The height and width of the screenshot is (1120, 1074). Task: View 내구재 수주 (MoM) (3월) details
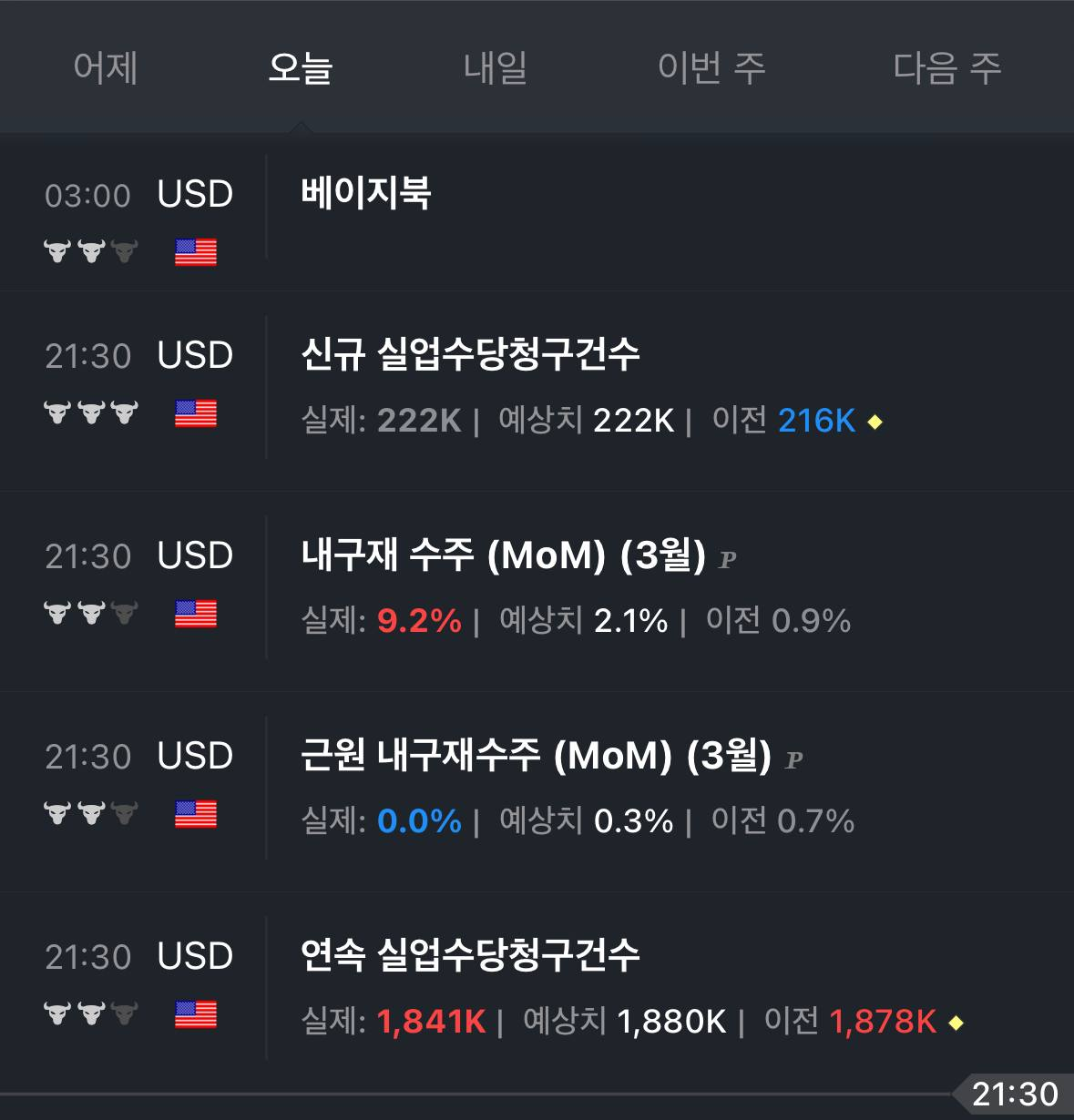click(x=504, y=555)
